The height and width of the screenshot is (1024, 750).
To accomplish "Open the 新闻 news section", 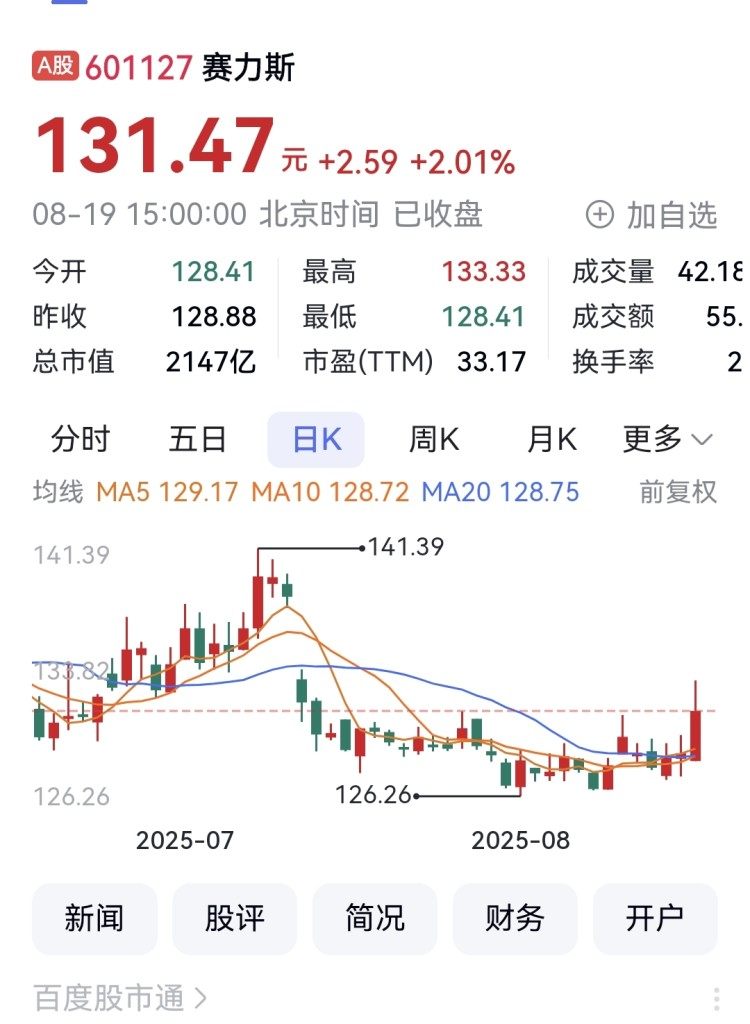I will (95, 918).
